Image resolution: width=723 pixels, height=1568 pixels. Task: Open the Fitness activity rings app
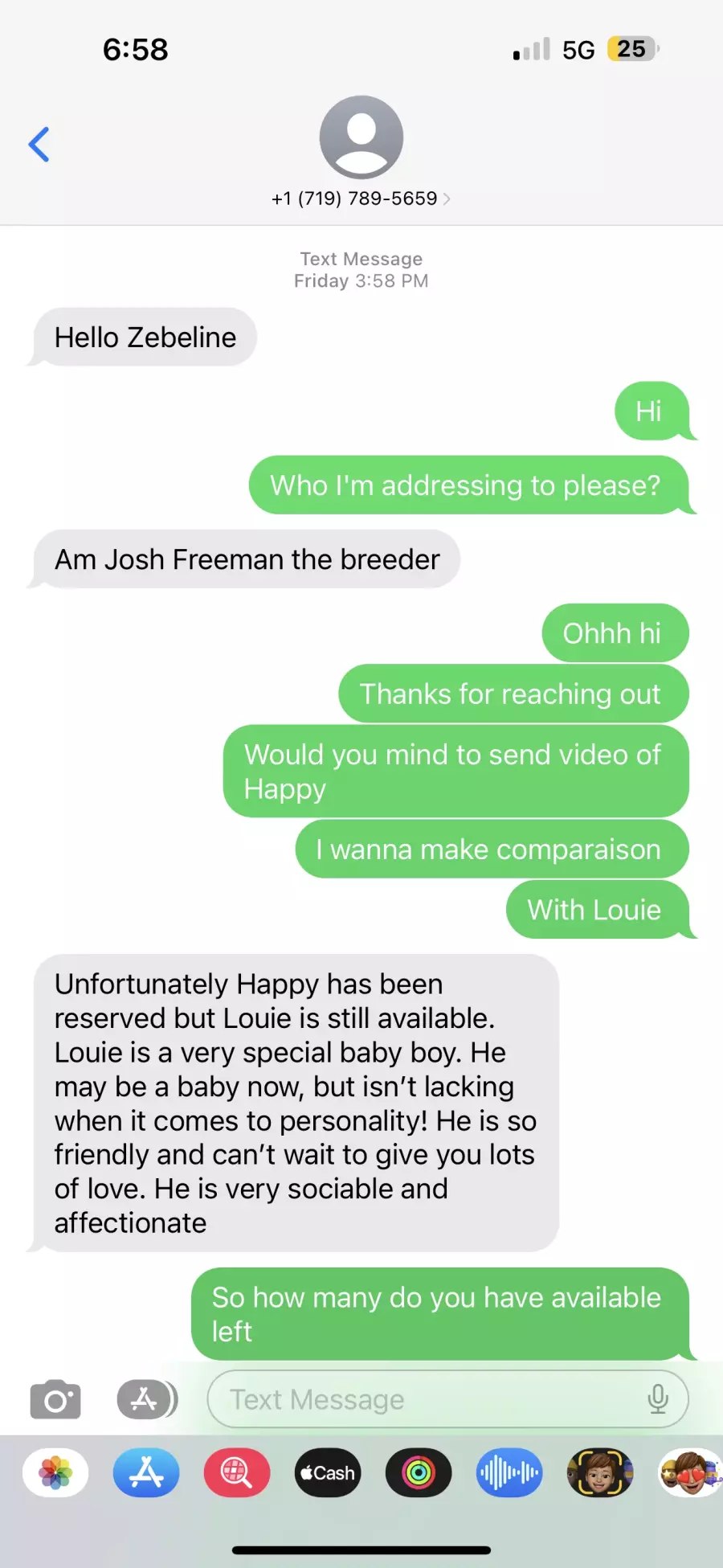tap(419, 1472)
